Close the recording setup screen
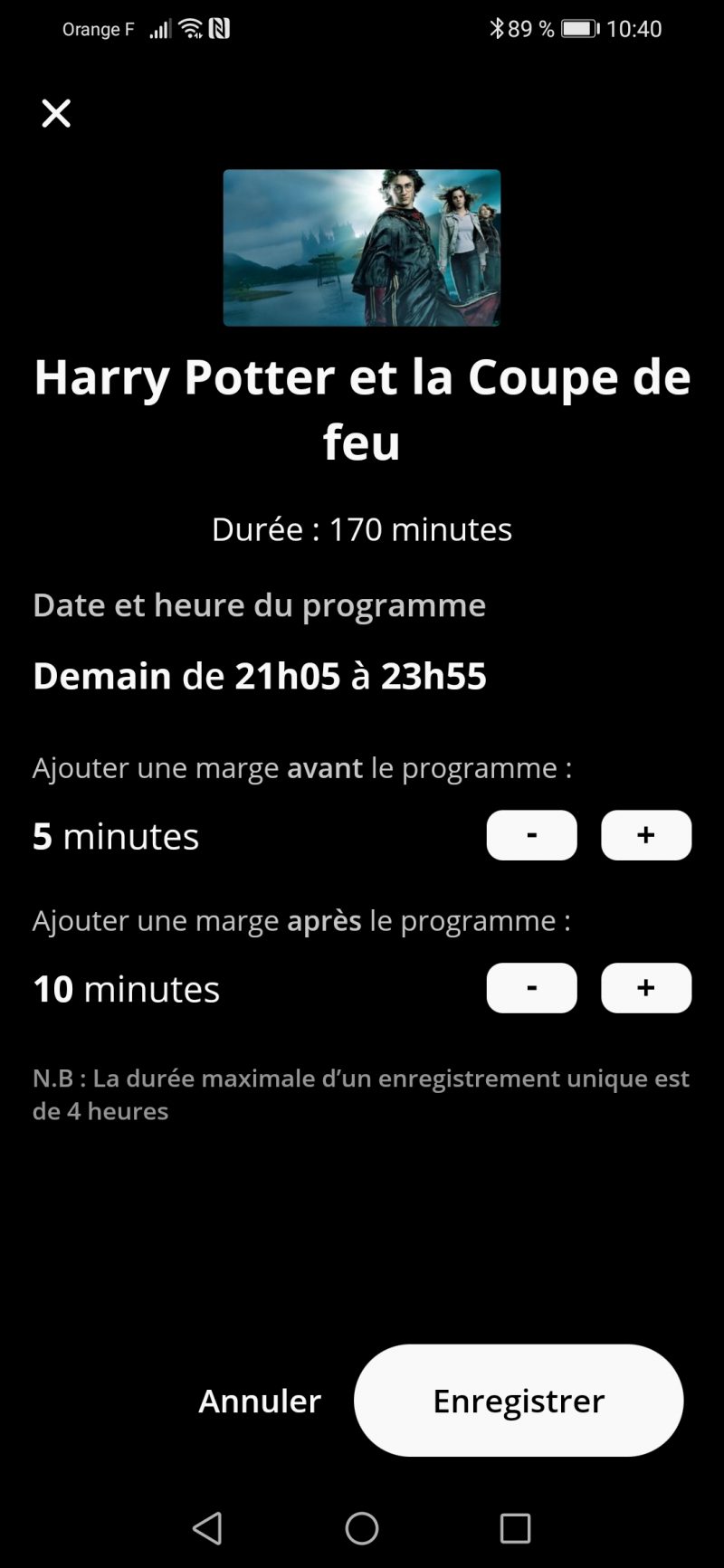The height and width of the screenshot is (1568, 724). (56, 113)
